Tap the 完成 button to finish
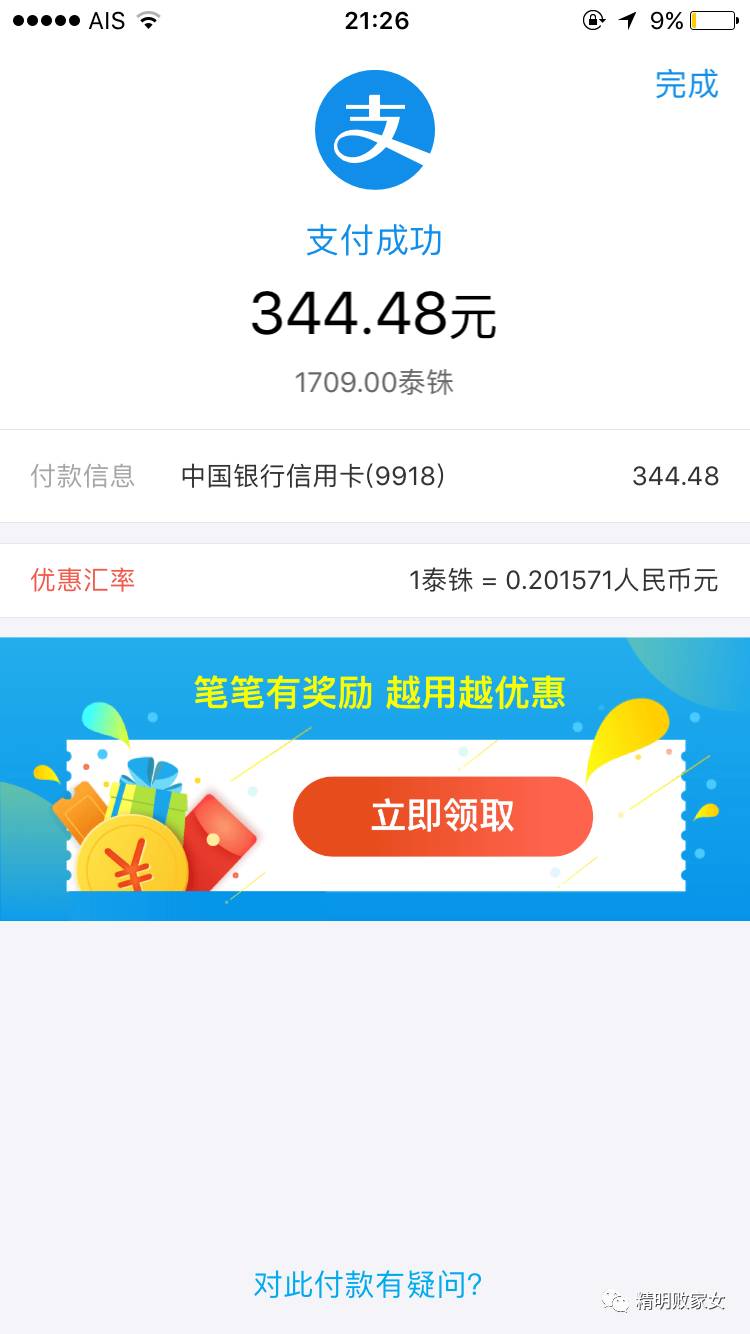The image size is (750, 1334). coord(687,86)
